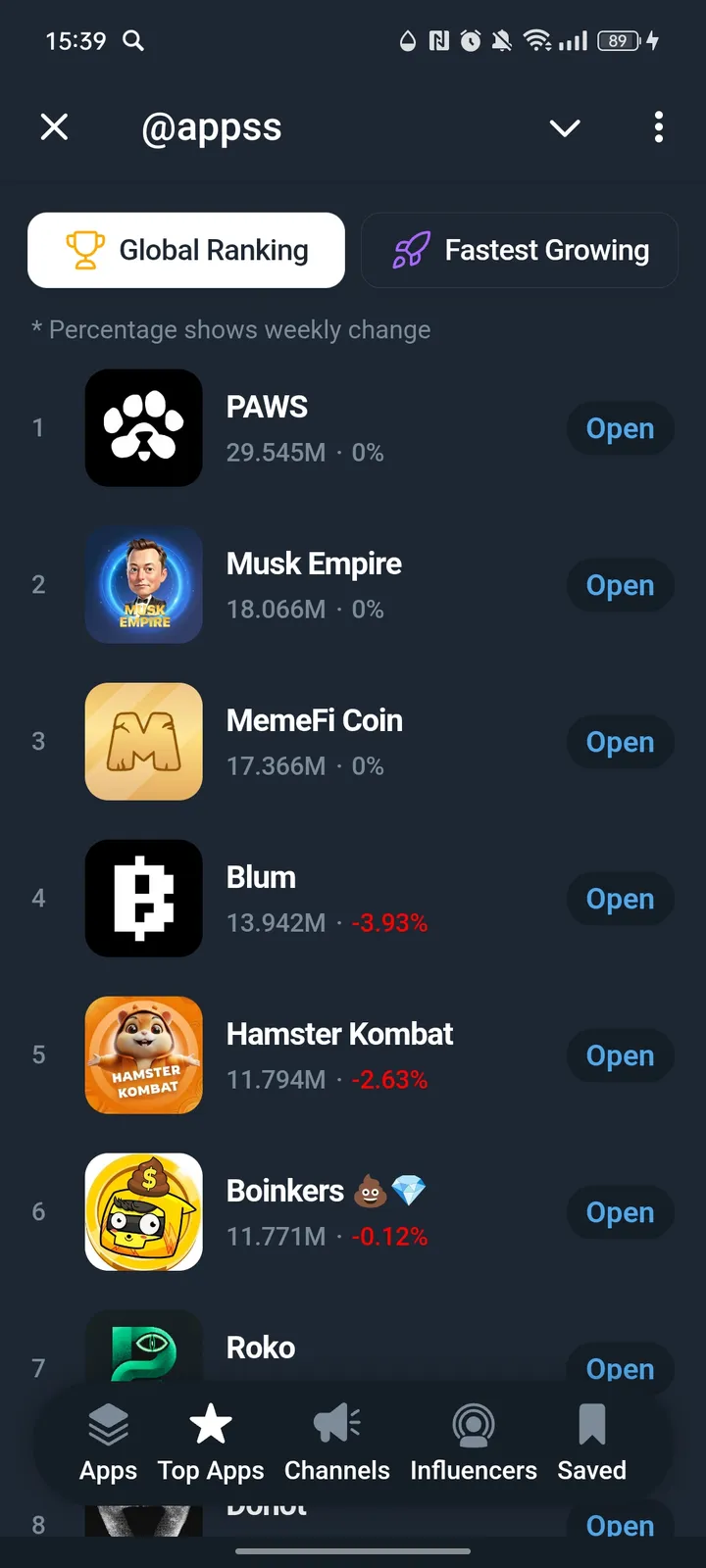Screen dimensions: 706x1568
Task: Tap Open next to PAWS
Action: pyautogui.click(x=620, y=428)
